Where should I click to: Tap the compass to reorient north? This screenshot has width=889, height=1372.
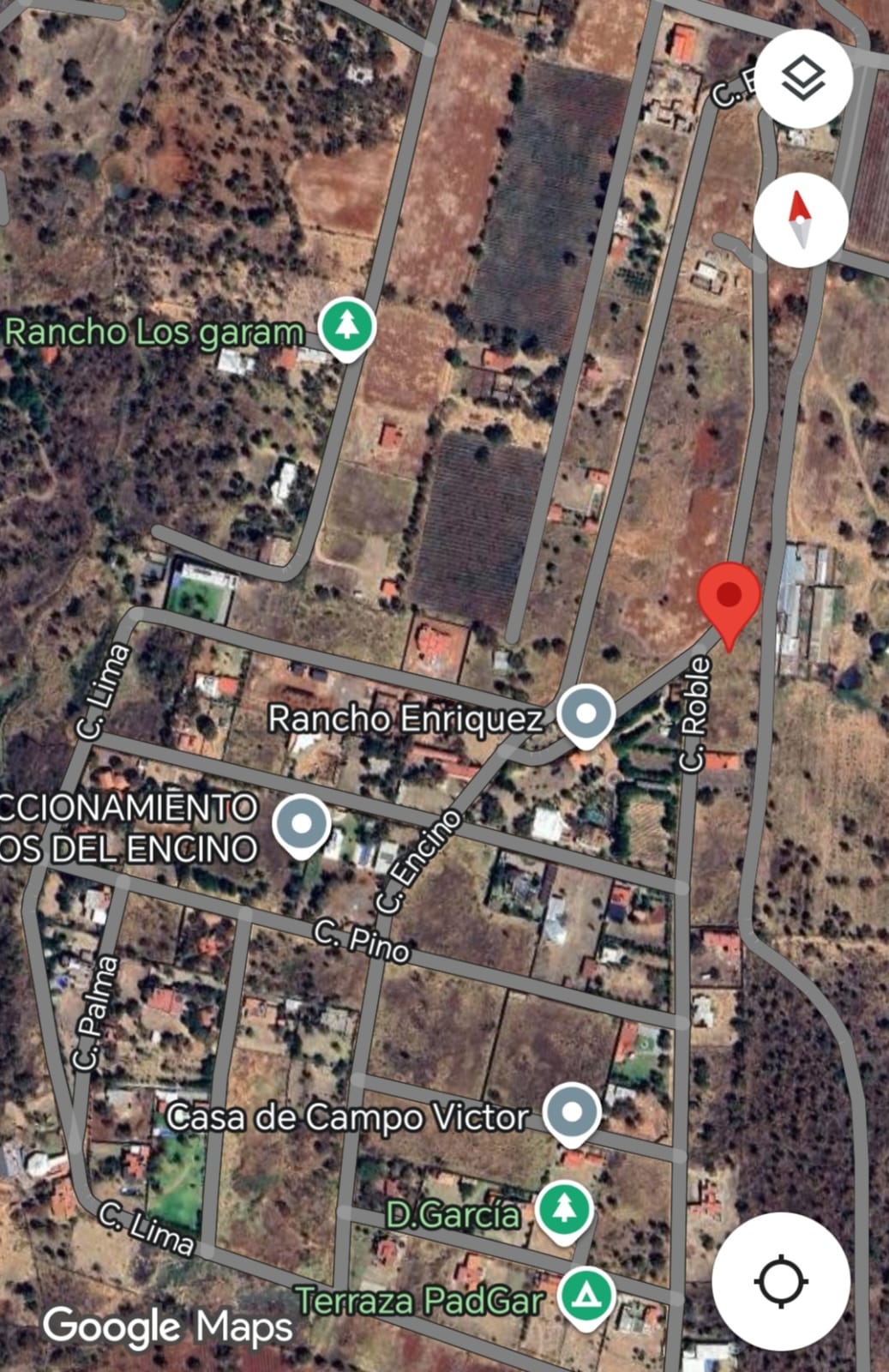(x=800, y=220)
